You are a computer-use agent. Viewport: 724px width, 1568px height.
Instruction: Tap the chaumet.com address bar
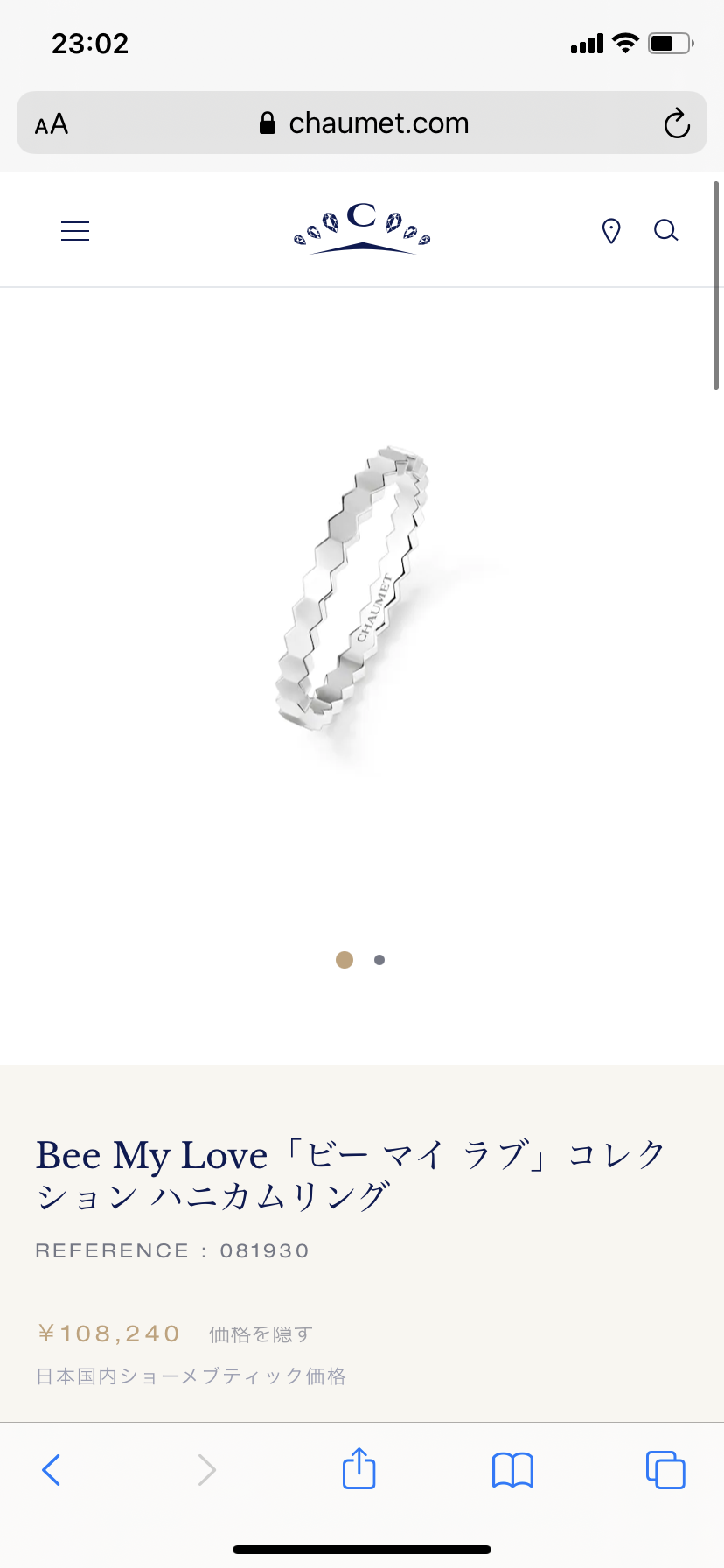coord(363,123)
